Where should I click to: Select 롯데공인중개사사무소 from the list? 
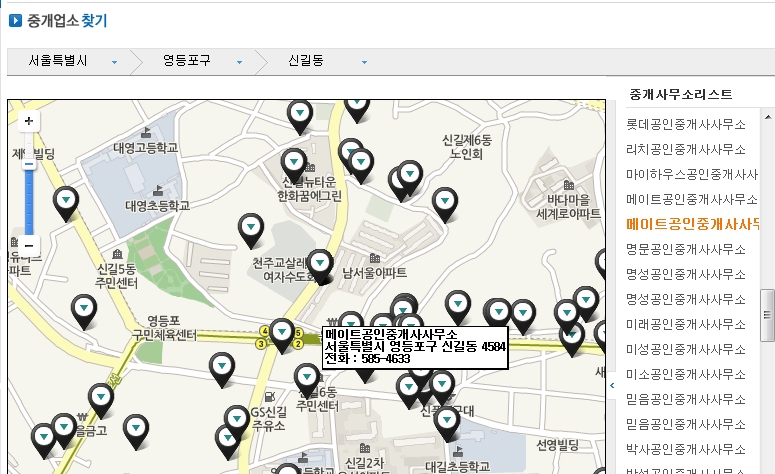click(686, 125)
